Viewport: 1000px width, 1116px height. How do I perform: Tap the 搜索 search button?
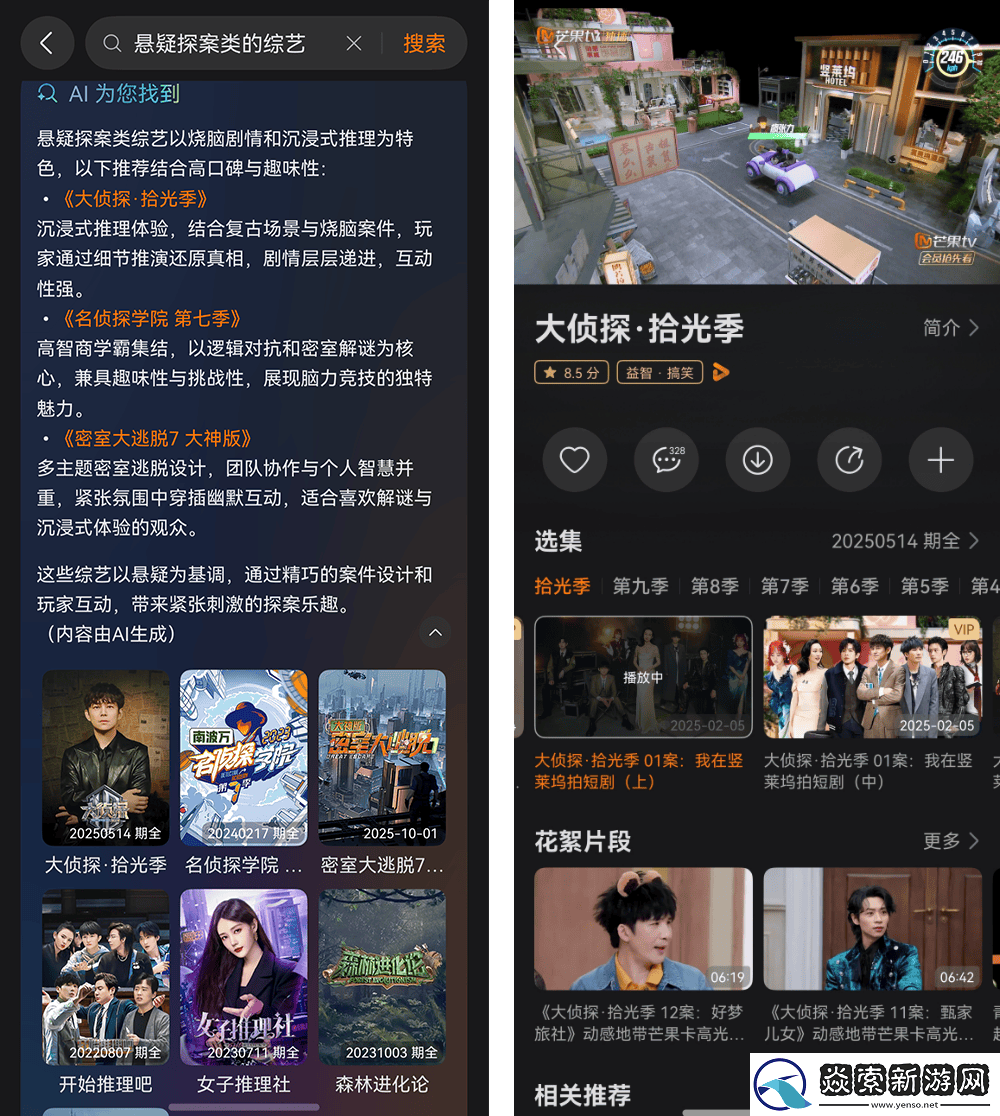click(x=426, y=43)
